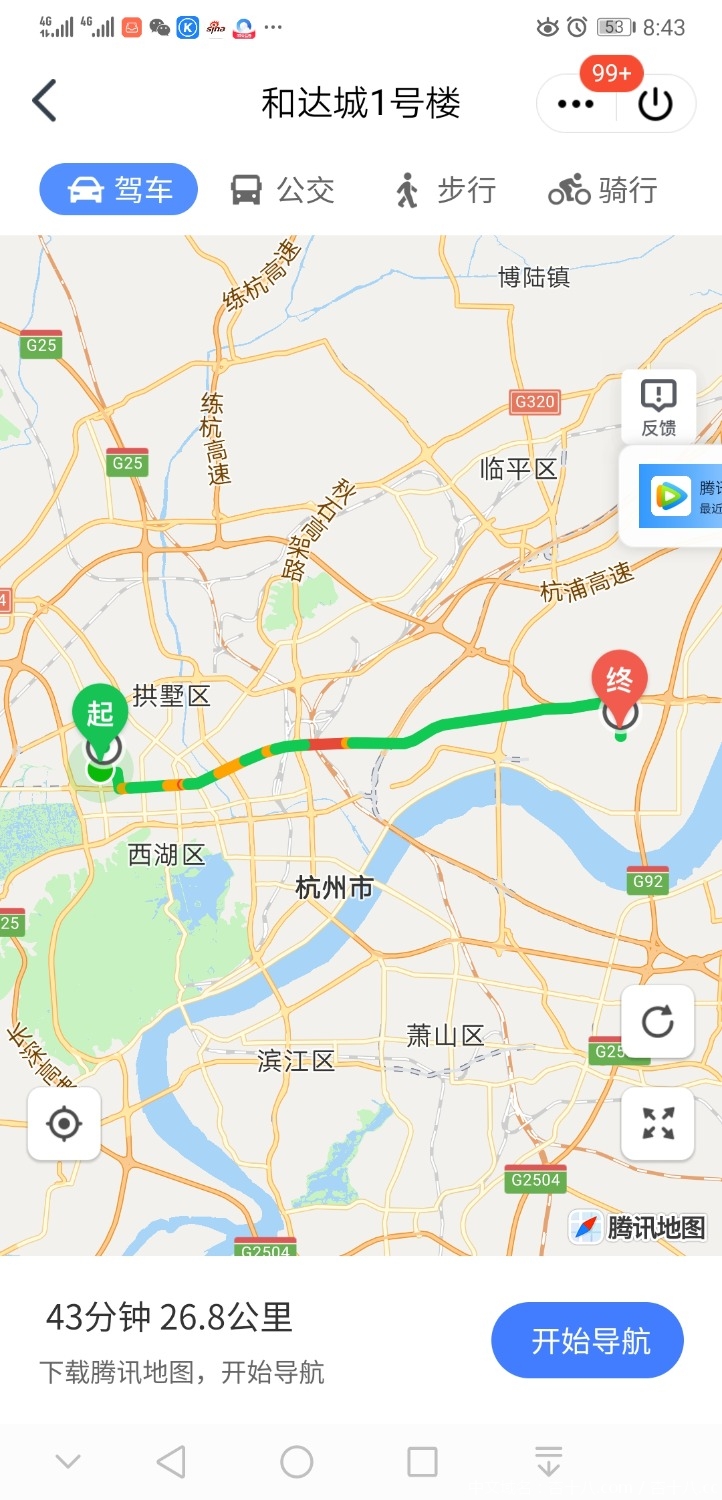Refresh the route with the reload icon
Viewport: 722px width, 1500px height.
tap(658, 1021)
